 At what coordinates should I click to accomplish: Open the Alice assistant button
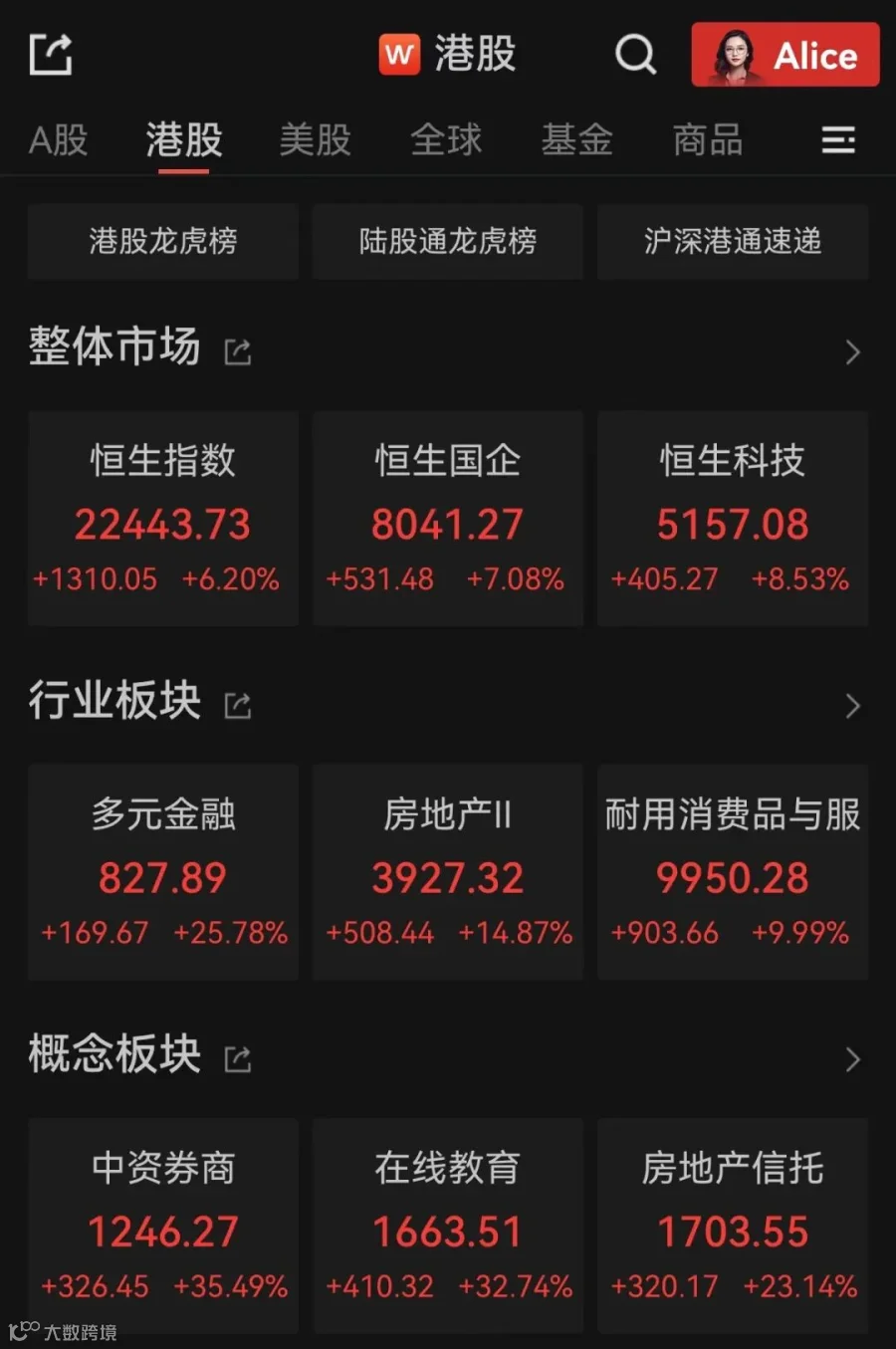(x=784, y=54)
